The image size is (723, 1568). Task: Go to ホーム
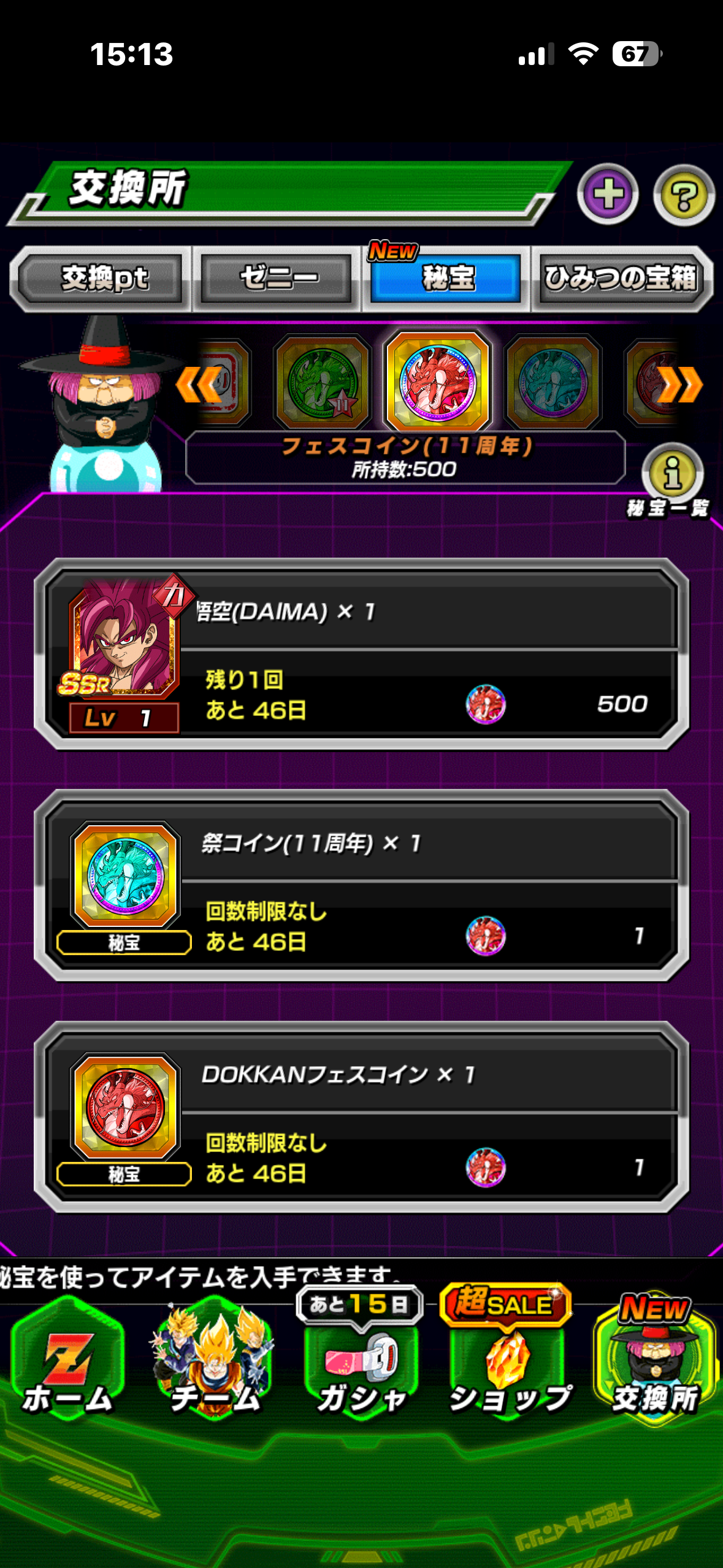(x=67, y=1362)
